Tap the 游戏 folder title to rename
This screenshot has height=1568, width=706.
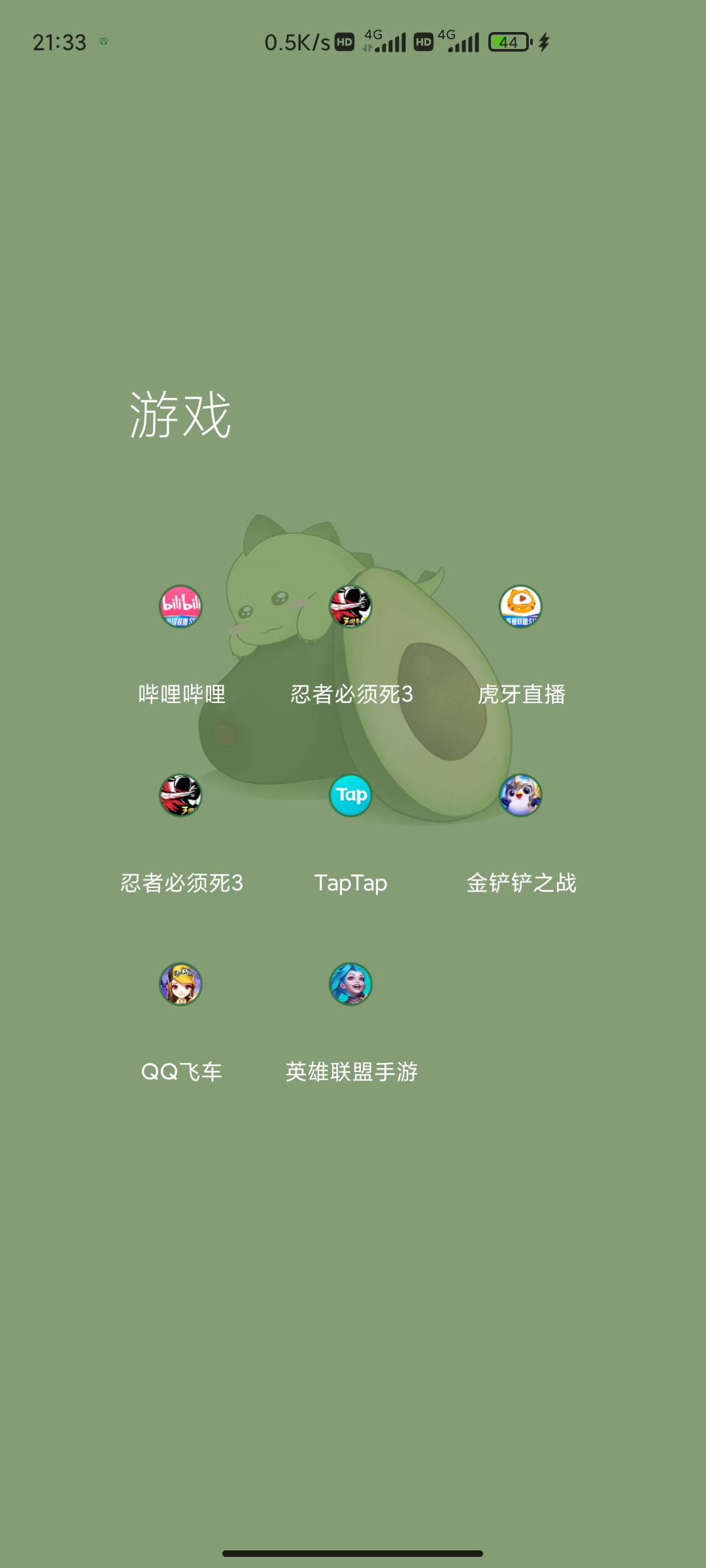180,414
